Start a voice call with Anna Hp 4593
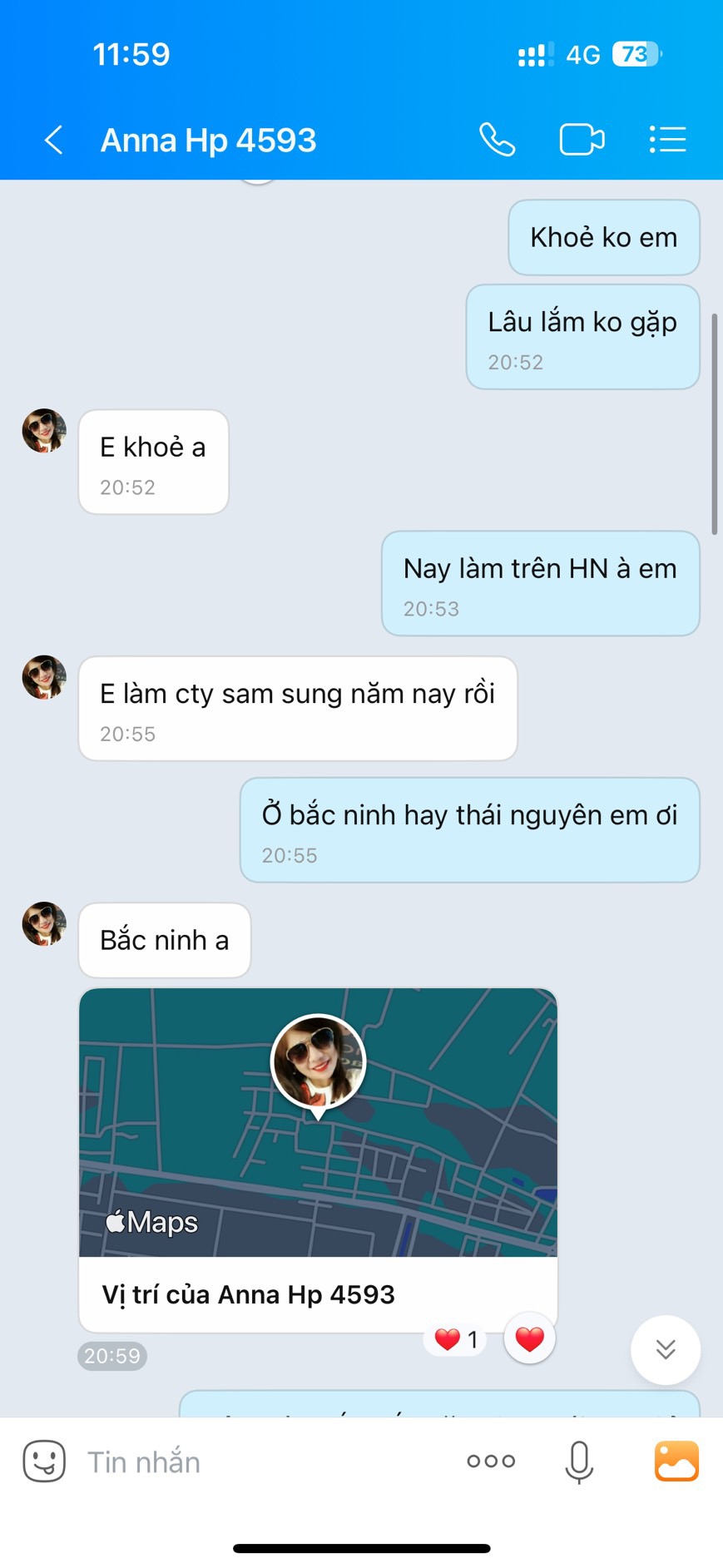The image size is (723, 1568). pyautogui.click(x=497, y=140)
